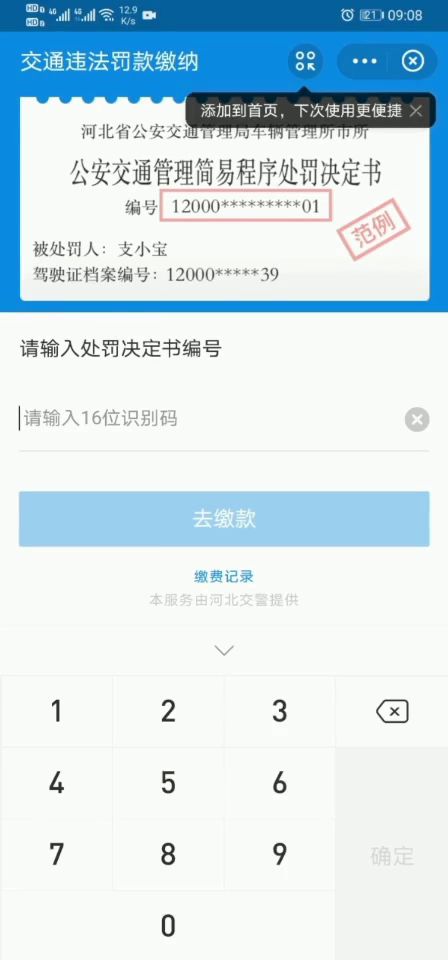This screenshot has width=448, height=960.
Task: Tap the 3 key
Action: coord(280,711)
